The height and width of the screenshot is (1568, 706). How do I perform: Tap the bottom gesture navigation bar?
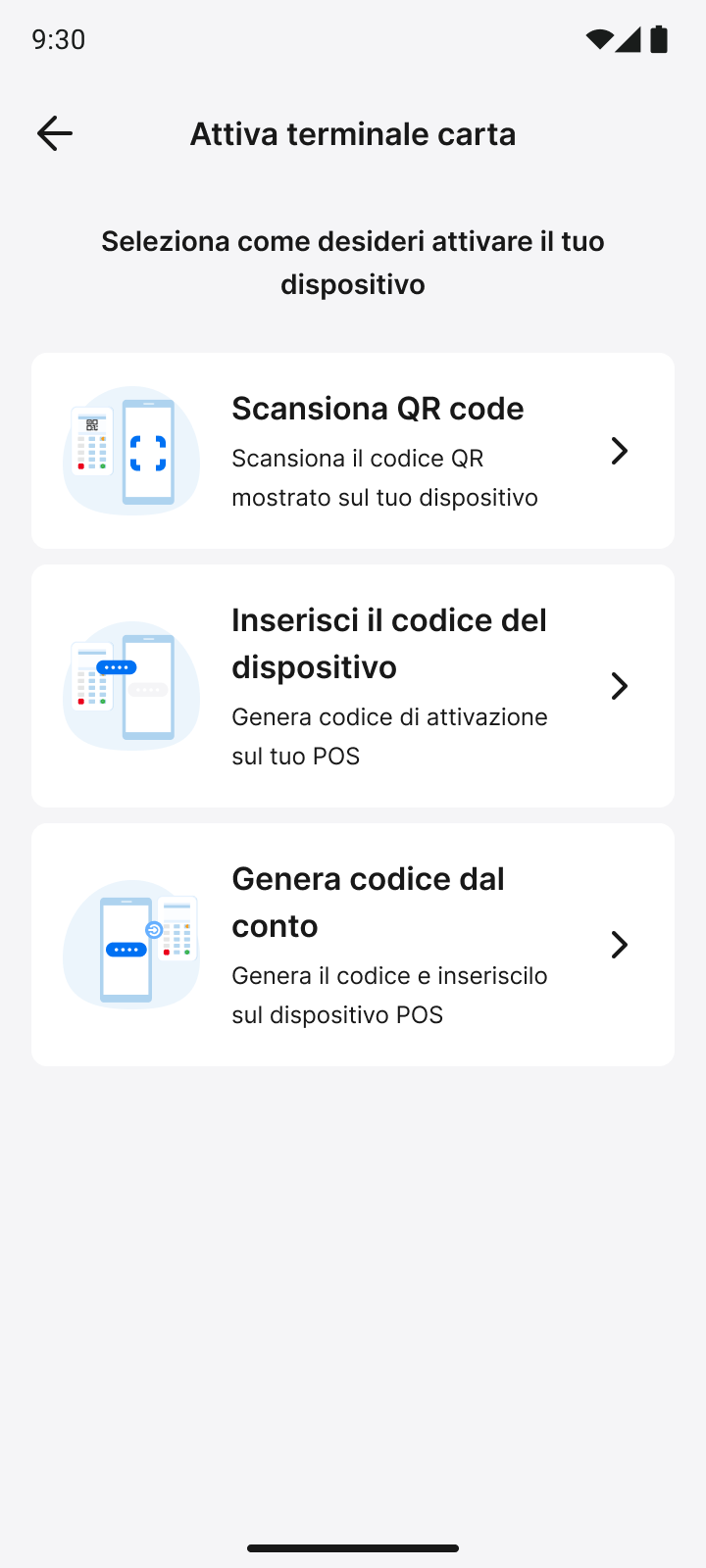click(353, 1548)
